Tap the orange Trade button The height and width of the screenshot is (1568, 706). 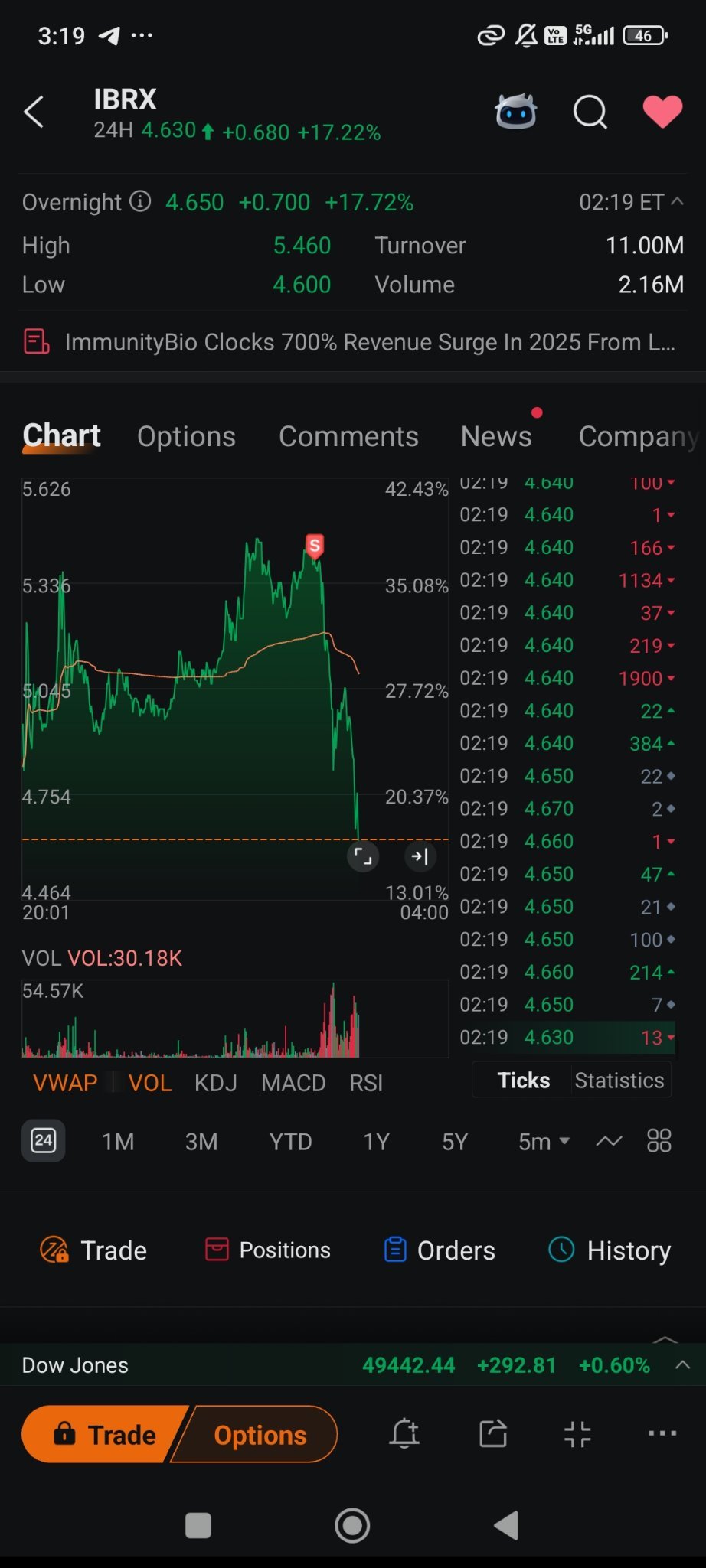[x=105, y=1434]
